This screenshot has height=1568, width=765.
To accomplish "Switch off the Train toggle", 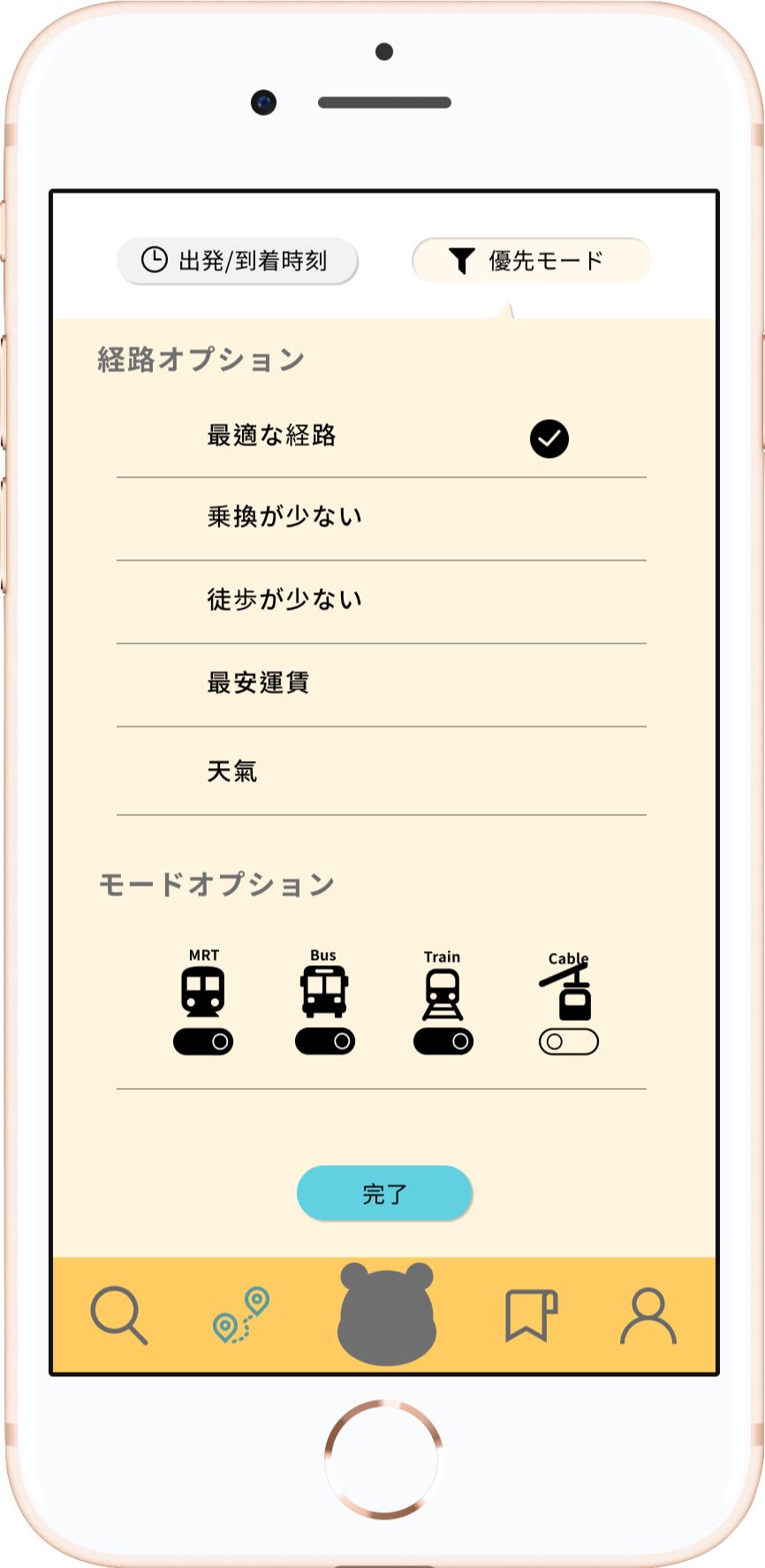I will click(x=443, y=1042).
